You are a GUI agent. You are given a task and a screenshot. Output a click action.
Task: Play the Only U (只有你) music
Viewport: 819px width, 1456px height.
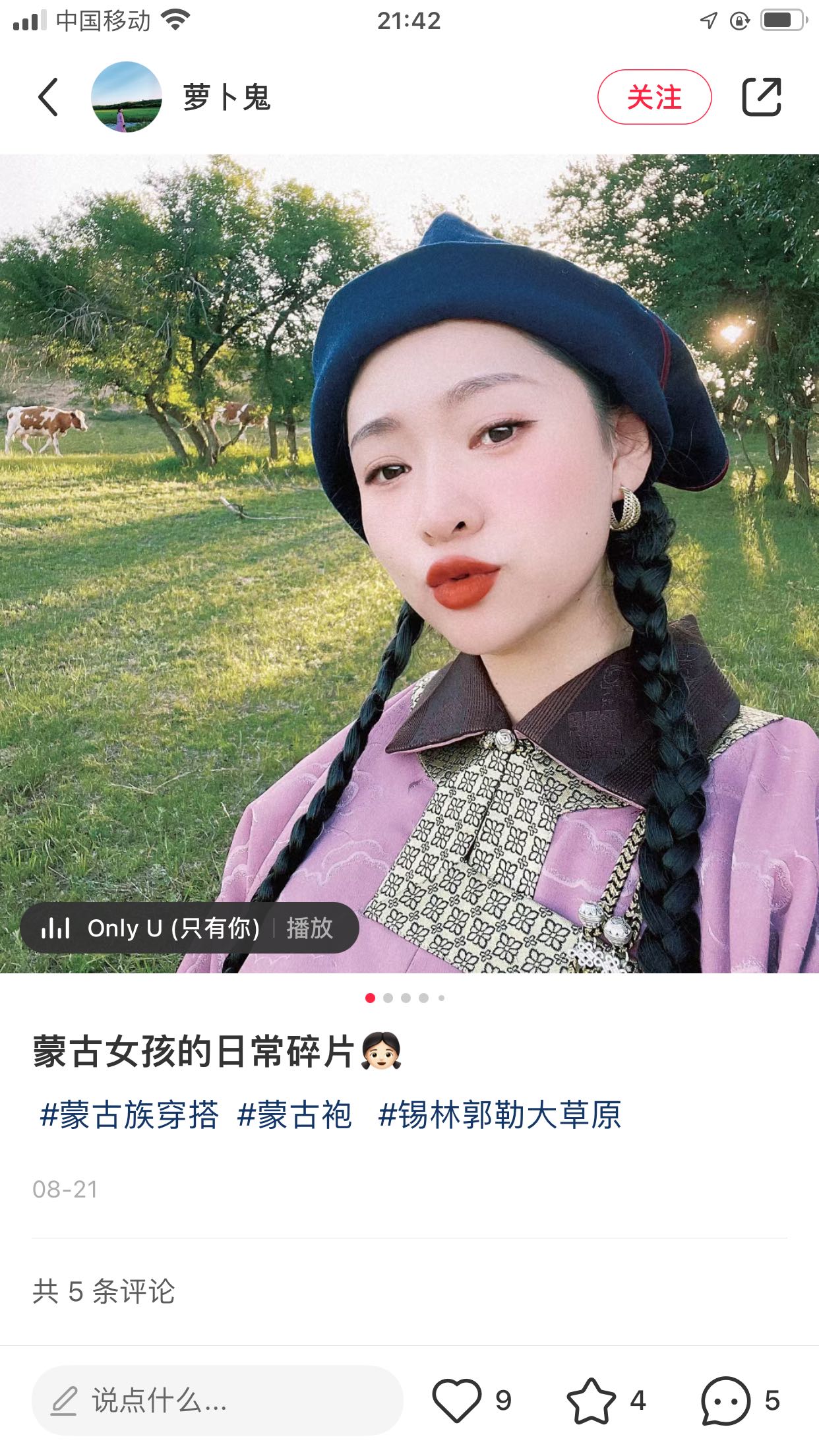point(309,928)
